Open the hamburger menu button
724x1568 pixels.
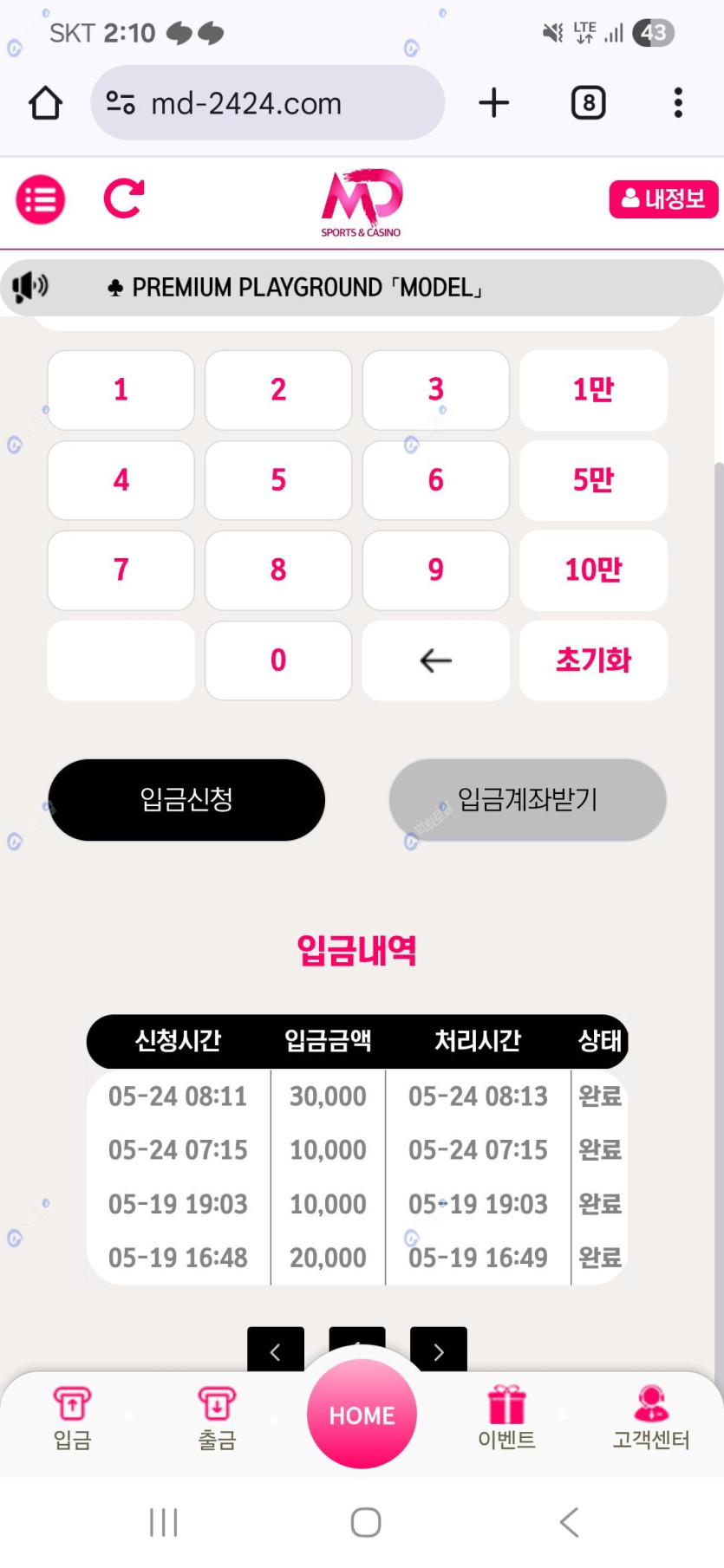(x=41, y=199)
